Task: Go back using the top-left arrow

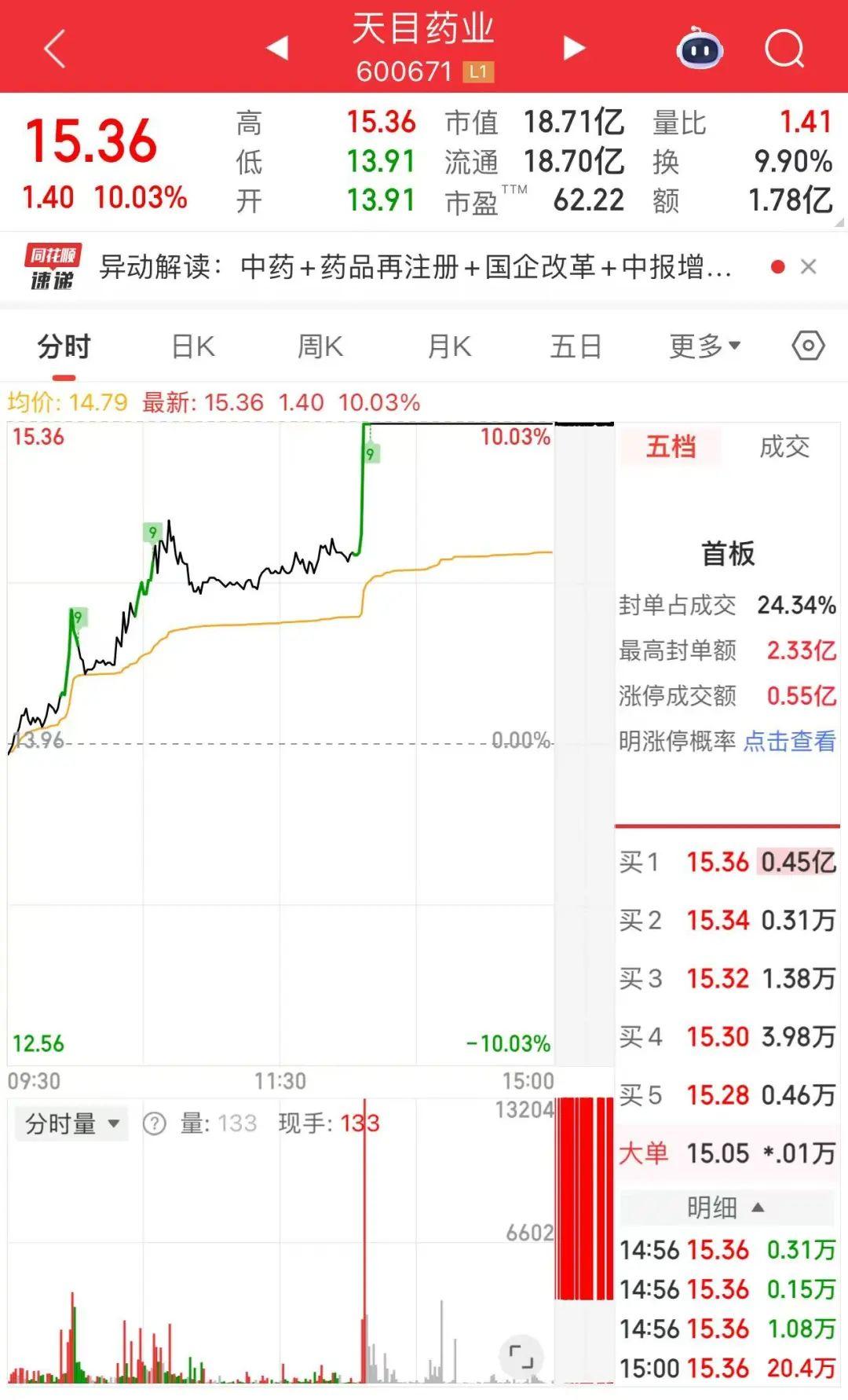Action: (54, 49)
